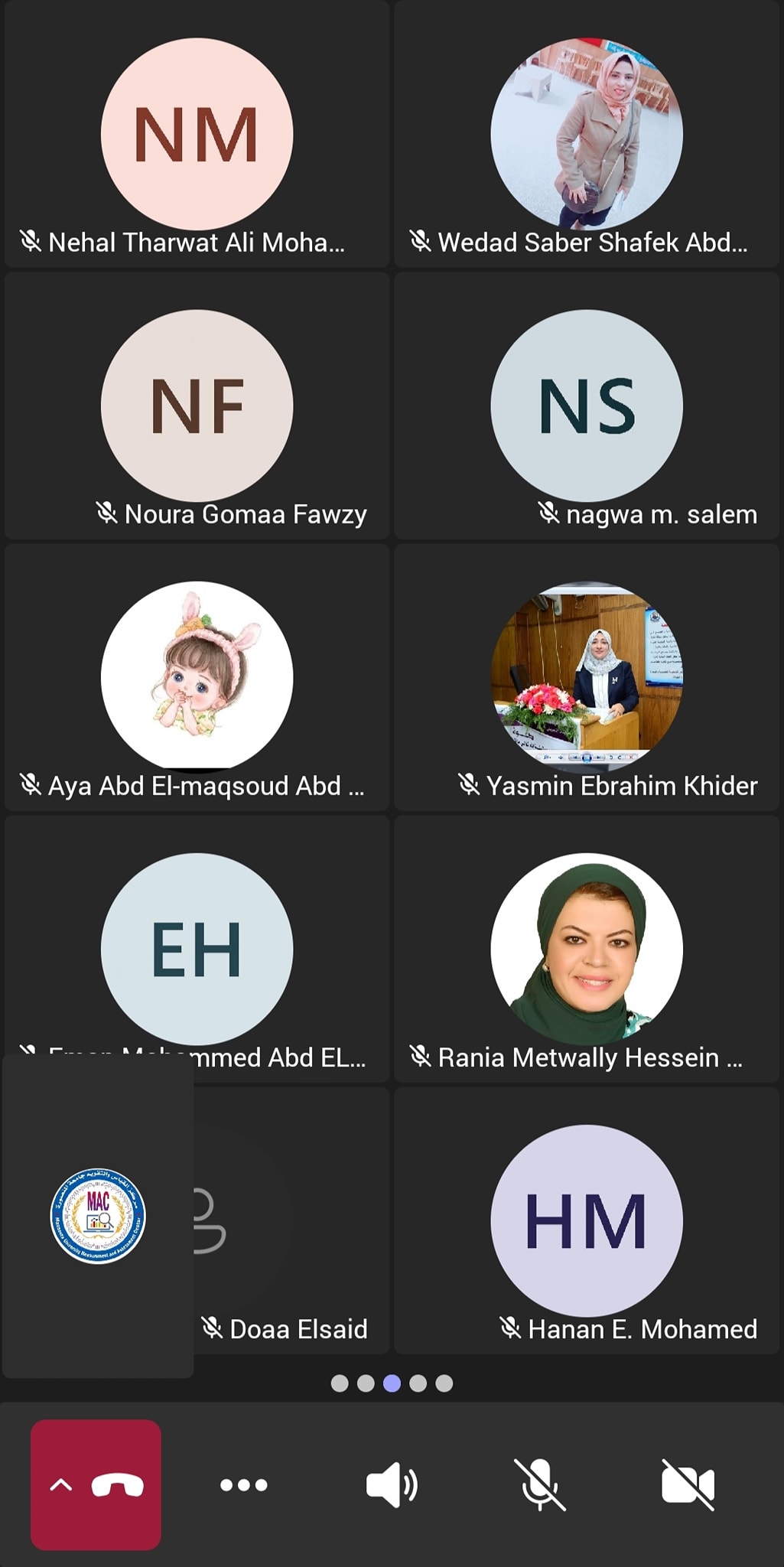The image size is (784, 1567).
Task: Open Nehal Tharwat Ali's participant tile
Action: 197,134
